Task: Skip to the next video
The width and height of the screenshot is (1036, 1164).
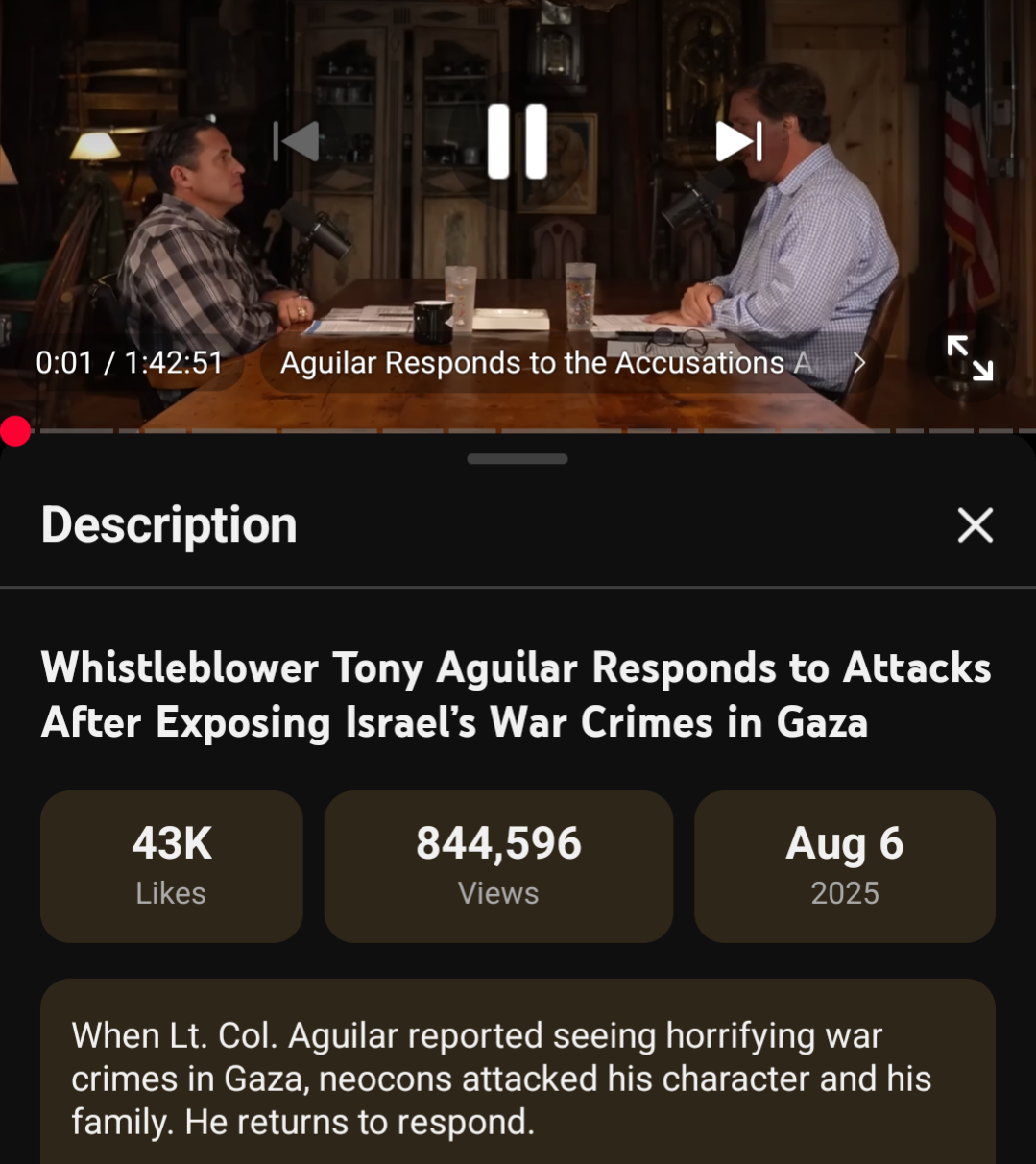Action: (738, 142)
